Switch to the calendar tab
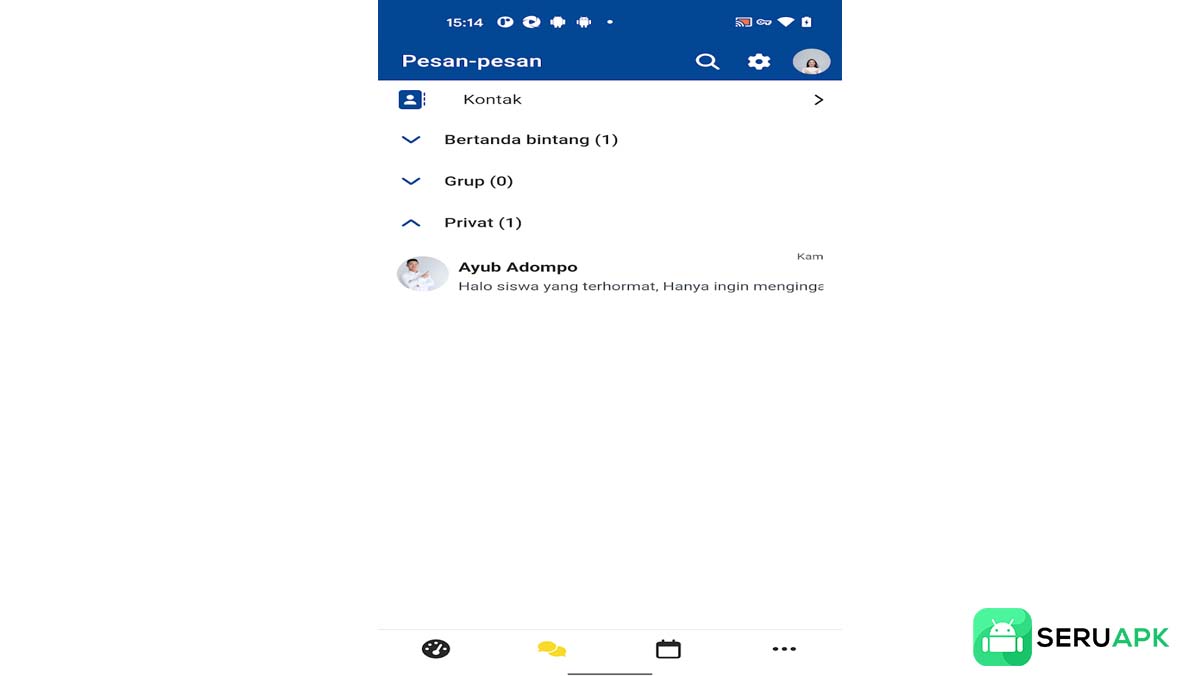 point(668,649)
